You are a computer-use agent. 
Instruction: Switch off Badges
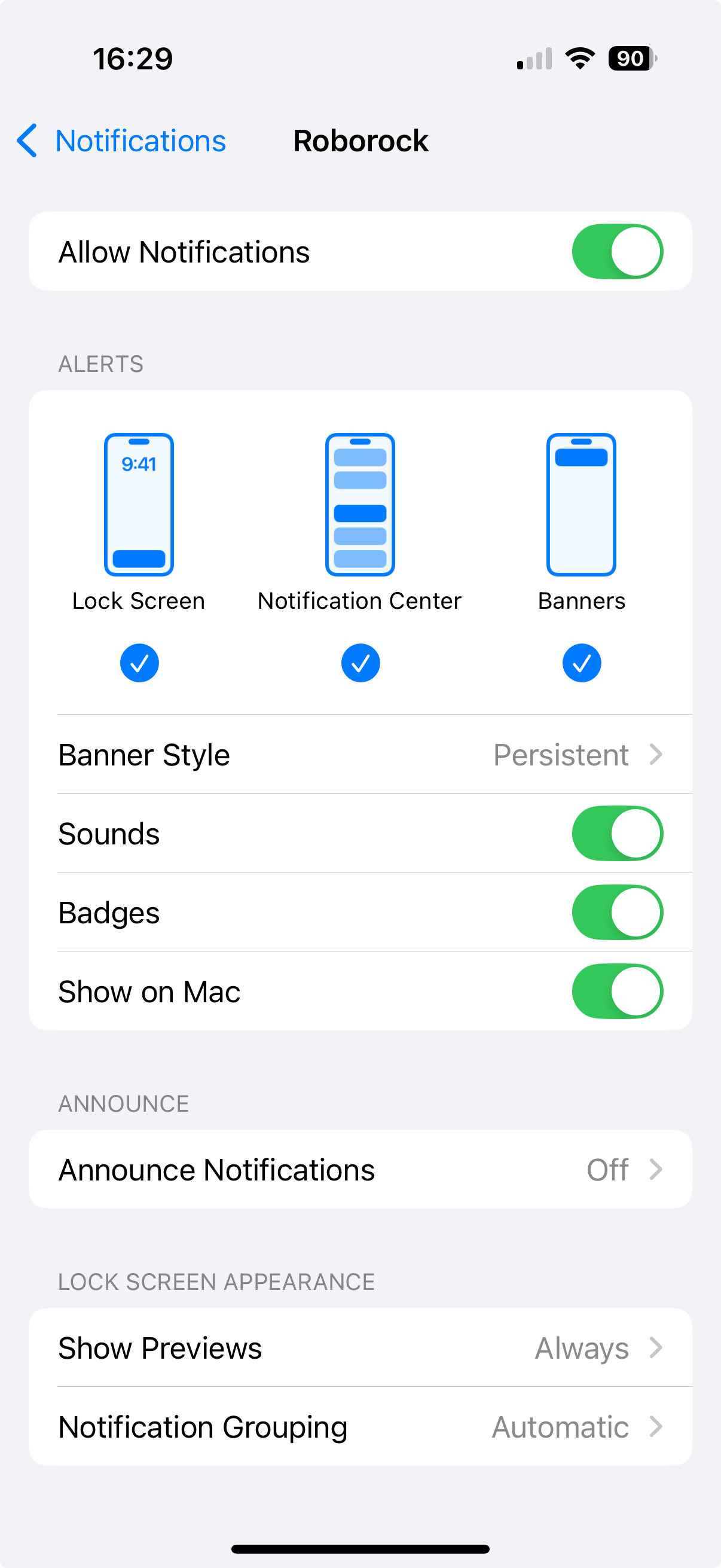pyautogui.click(x=617, y=913)
